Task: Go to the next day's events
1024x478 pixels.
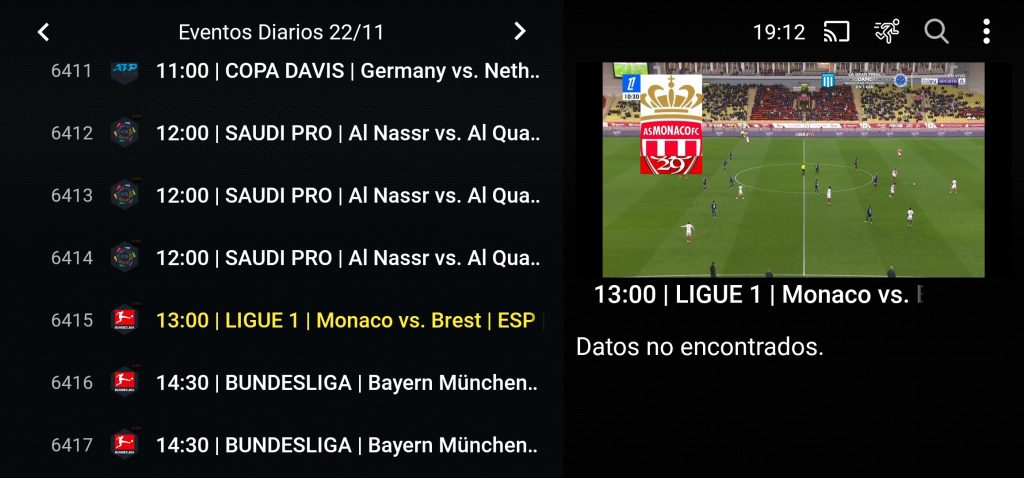Action: (x=519, y=32)
